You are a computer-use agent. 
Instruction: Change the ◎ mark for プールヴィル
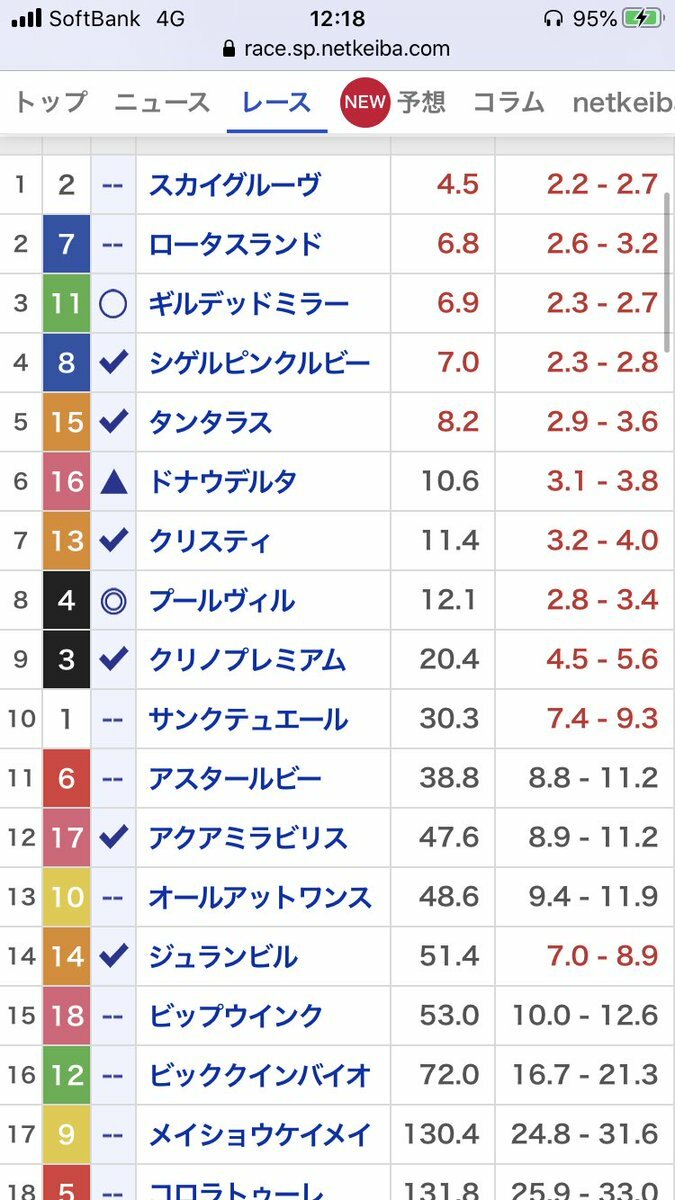[x=114, y=601]
